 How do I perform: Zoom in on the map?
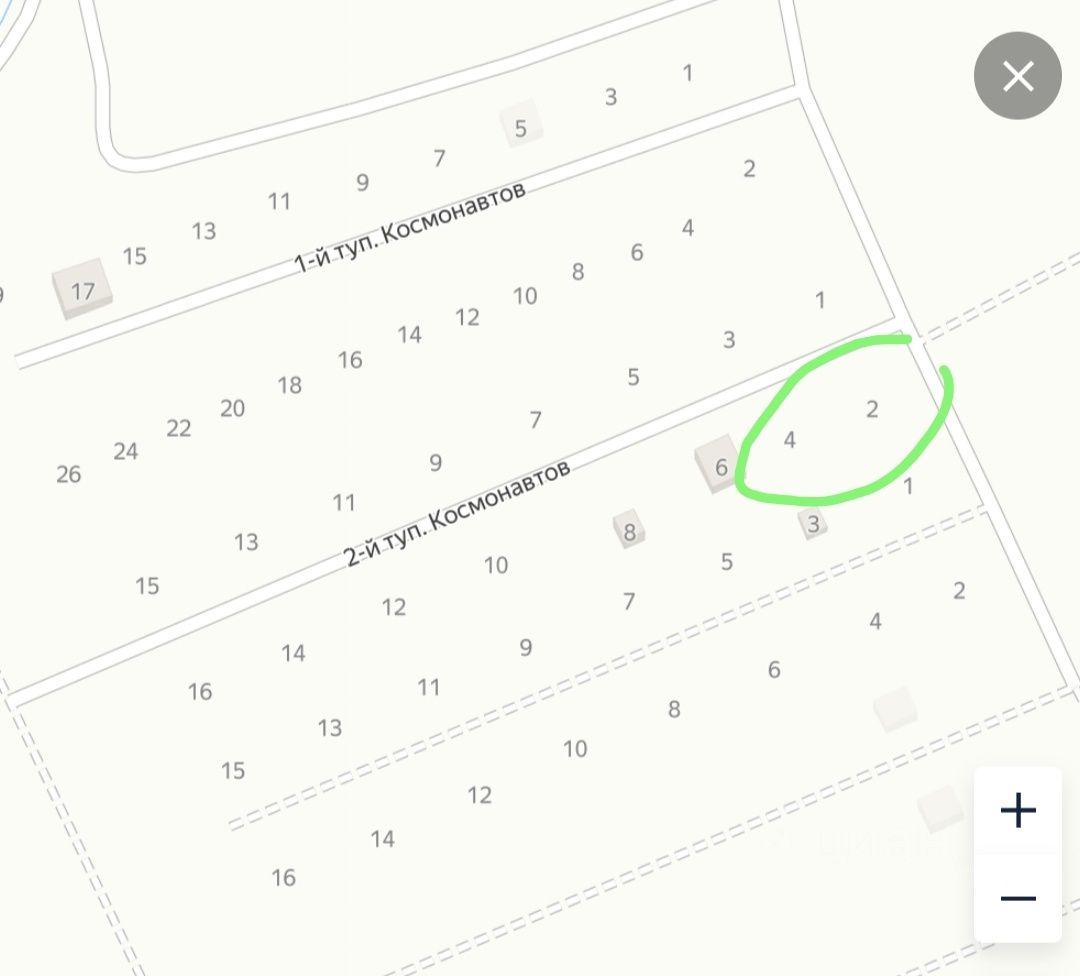click(1017, 810)
